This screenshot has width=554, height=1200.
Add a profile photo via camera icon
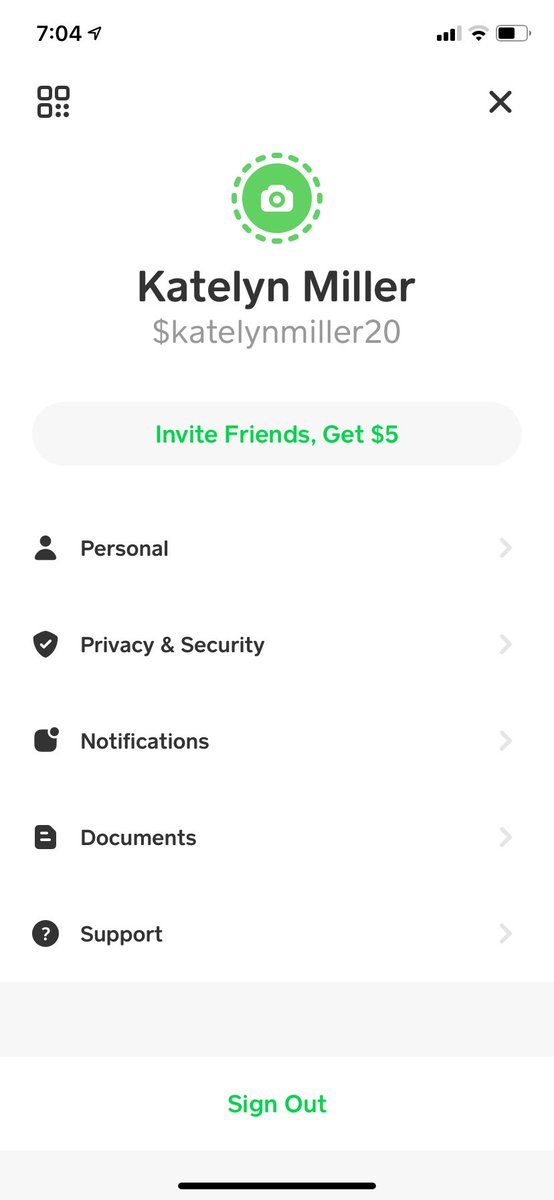277,198
